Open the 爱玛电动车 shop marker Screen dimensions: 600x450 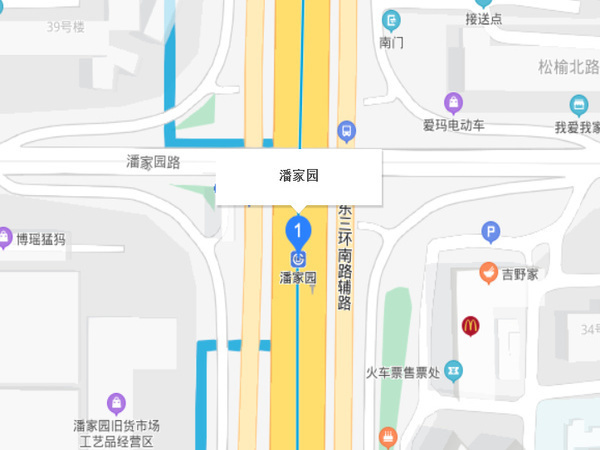[454, 103]
